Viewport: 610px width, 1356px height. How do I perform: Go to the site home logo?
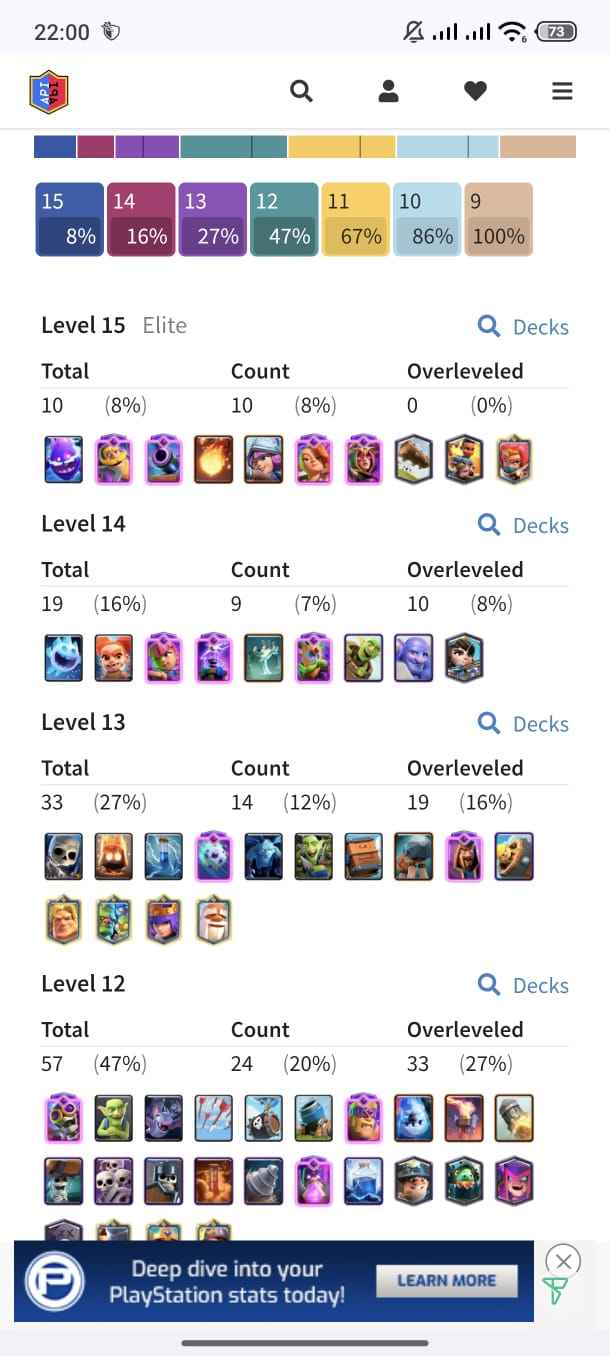(49, 92)
